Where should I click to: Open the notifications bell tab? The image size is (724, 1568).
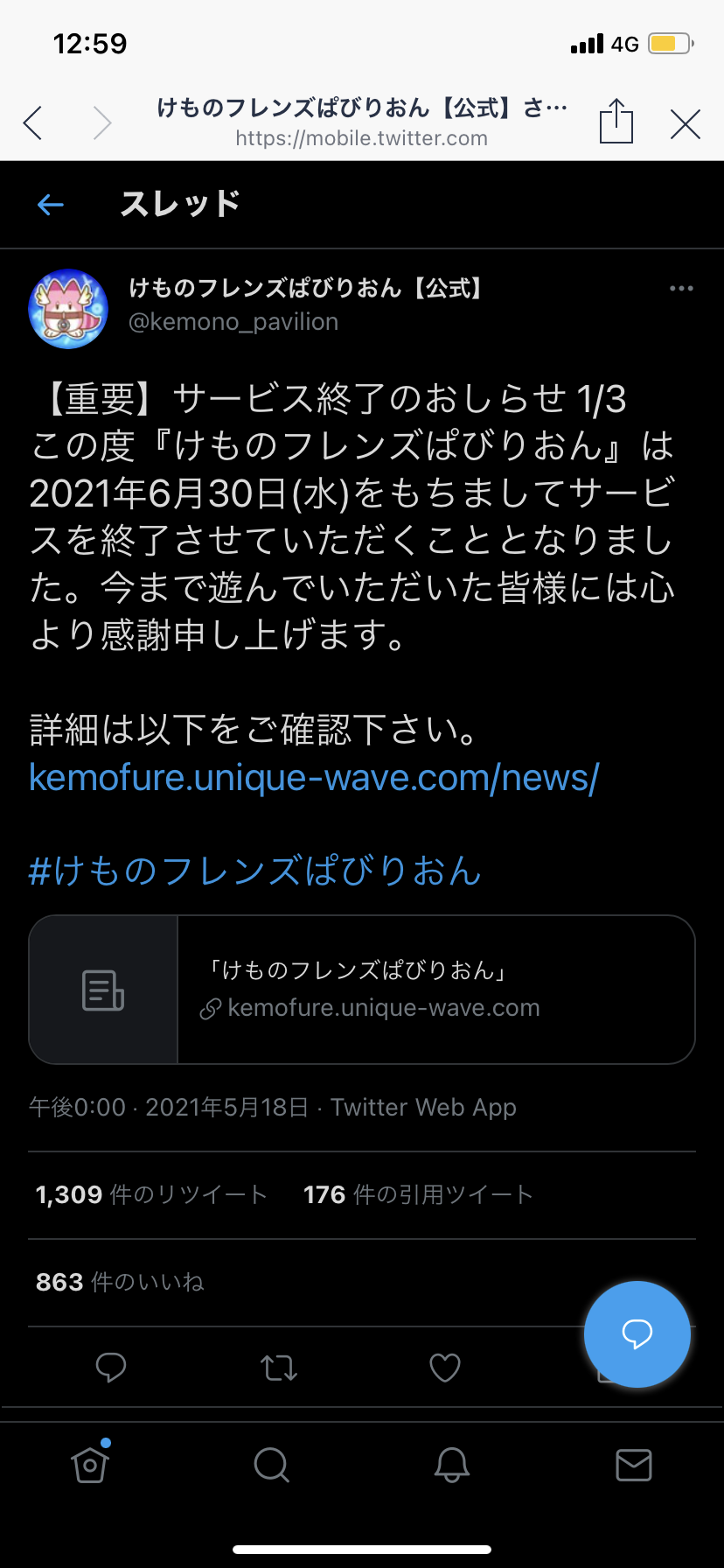(x=452, y=1465)
